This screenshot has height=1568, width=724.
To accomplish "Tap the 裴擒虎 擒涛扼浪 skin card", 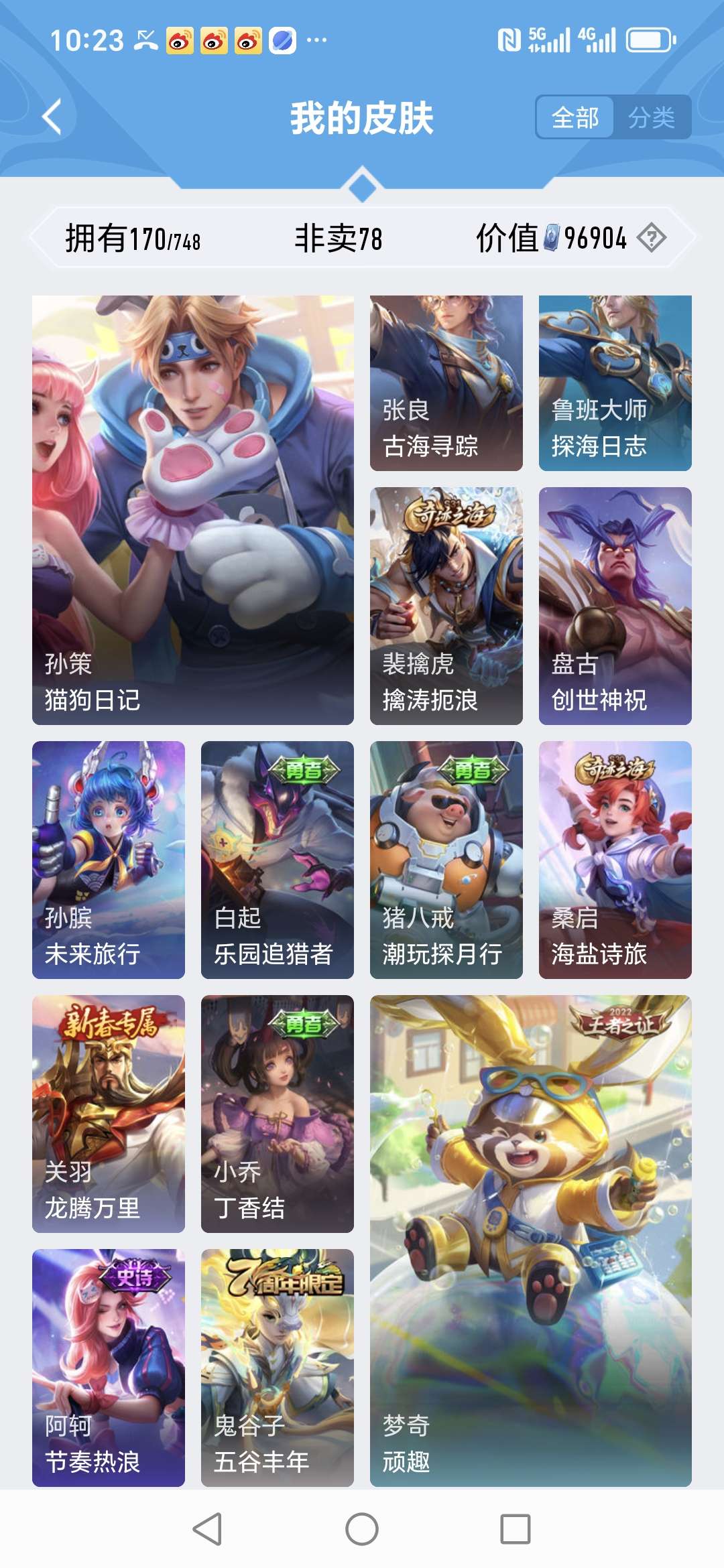I will (x=446, y=605).
